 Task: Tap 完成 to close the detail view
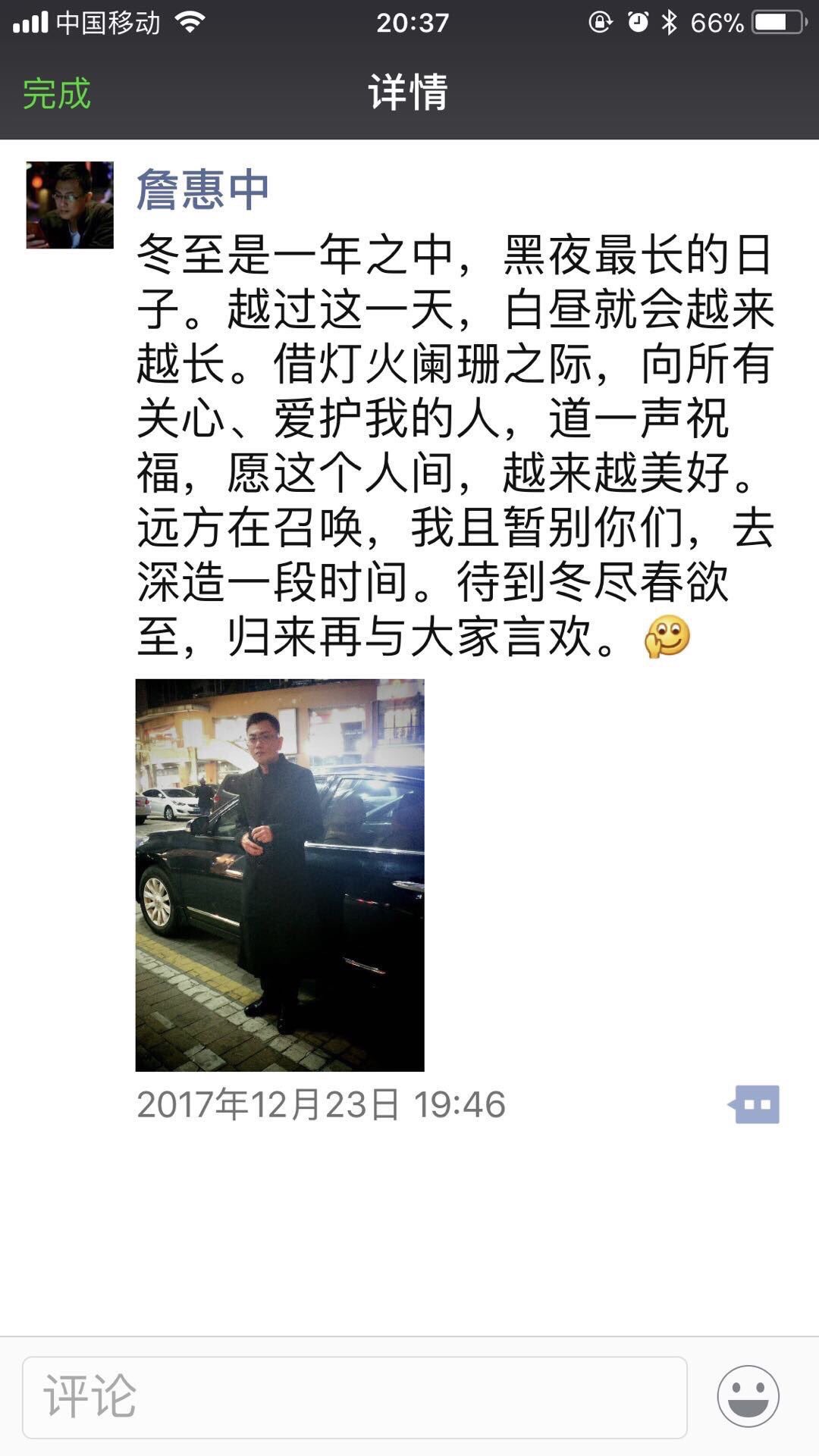[57, 94]
